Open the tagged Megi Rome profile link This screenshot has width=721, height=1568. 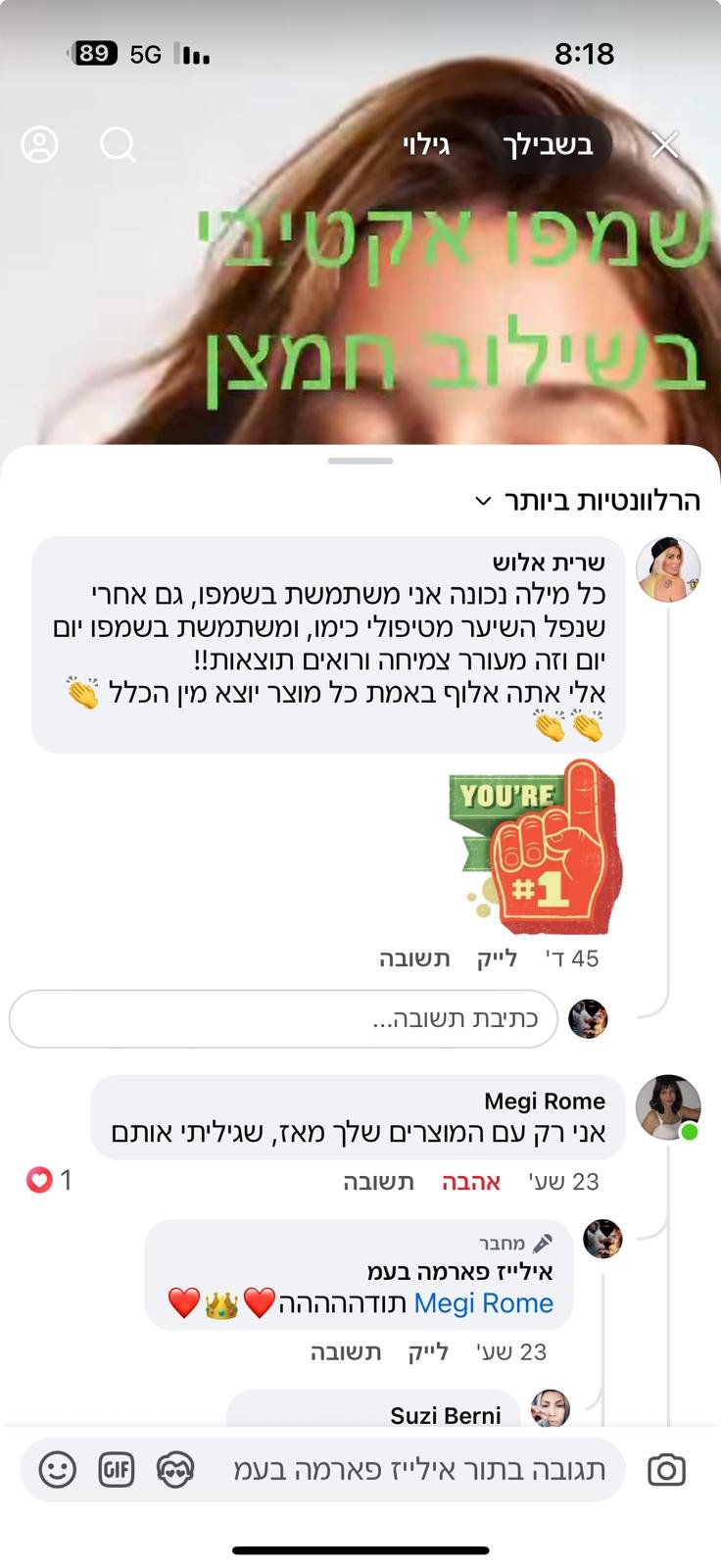point(484,1303)
